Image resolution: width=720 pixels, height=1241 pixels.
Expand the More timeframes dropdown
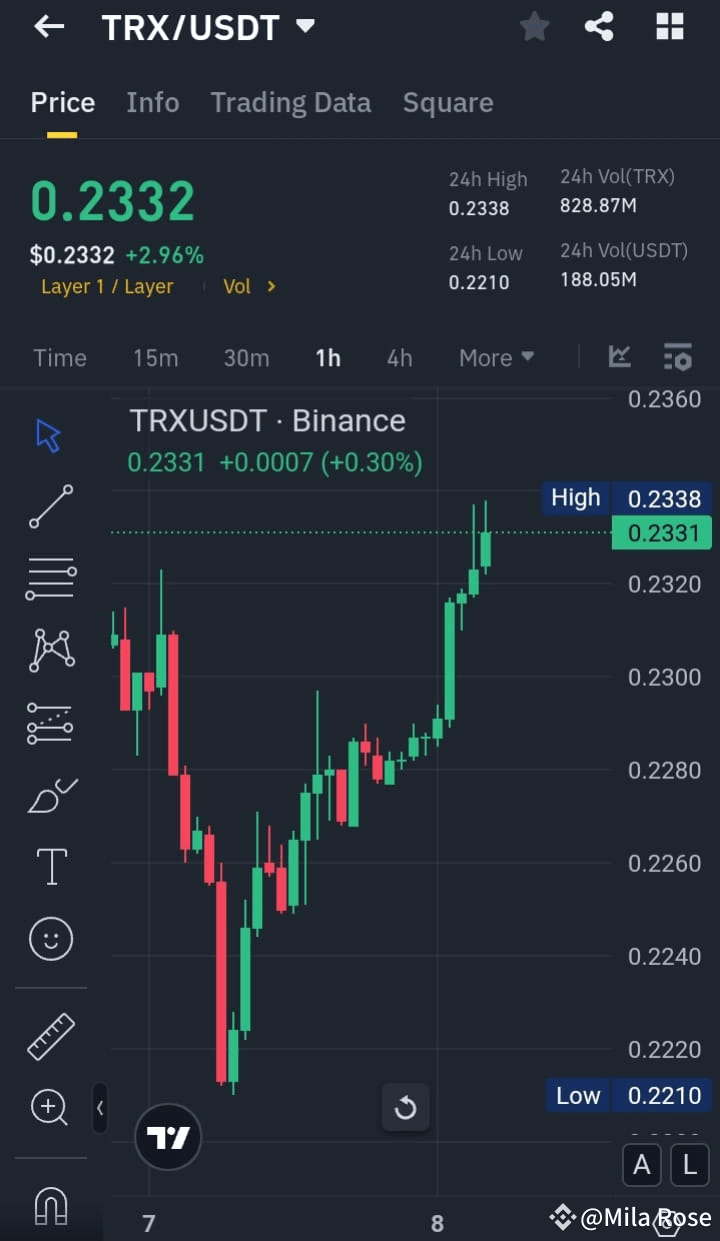(496, 357)
